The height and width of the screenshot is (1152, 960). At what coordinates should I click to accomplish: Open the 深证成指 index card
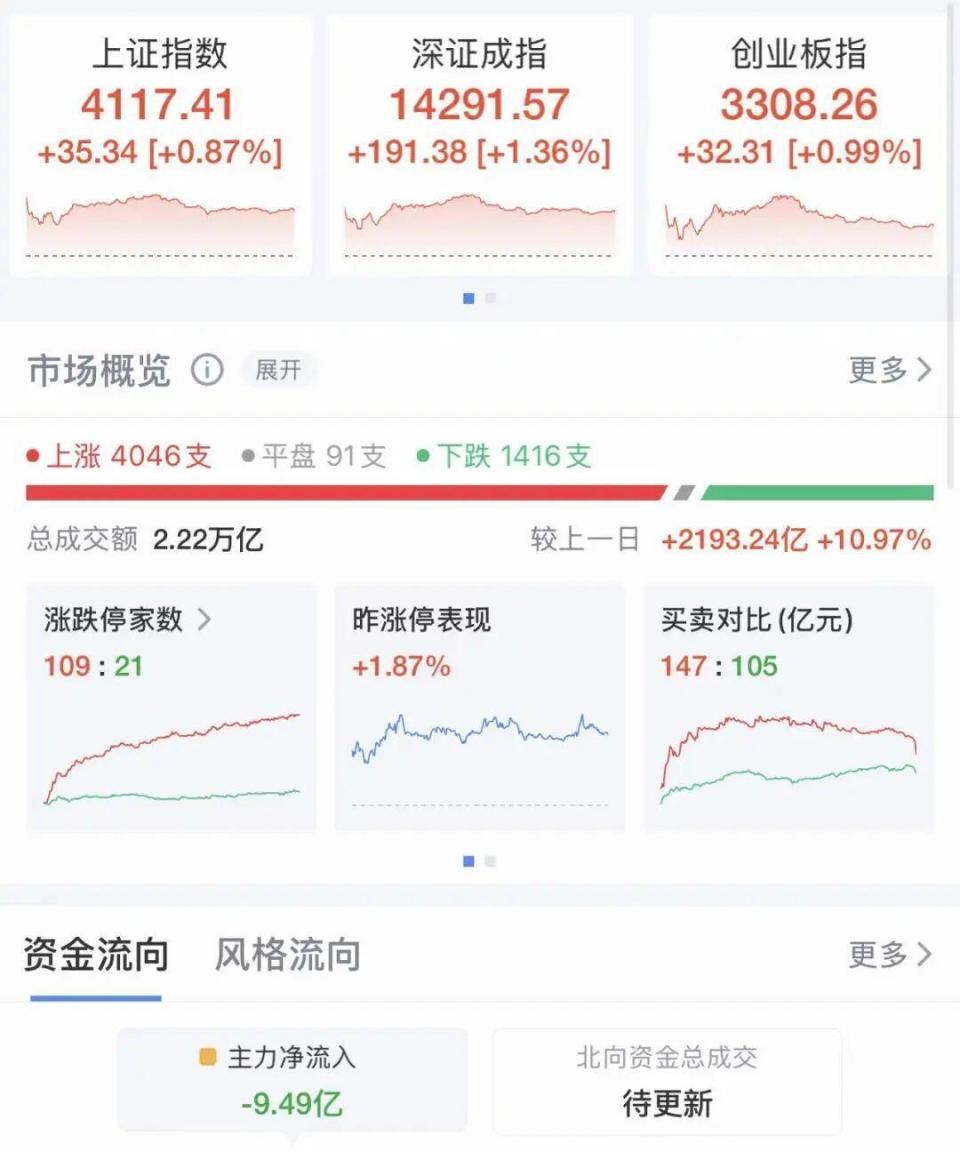tap(478, 140)
